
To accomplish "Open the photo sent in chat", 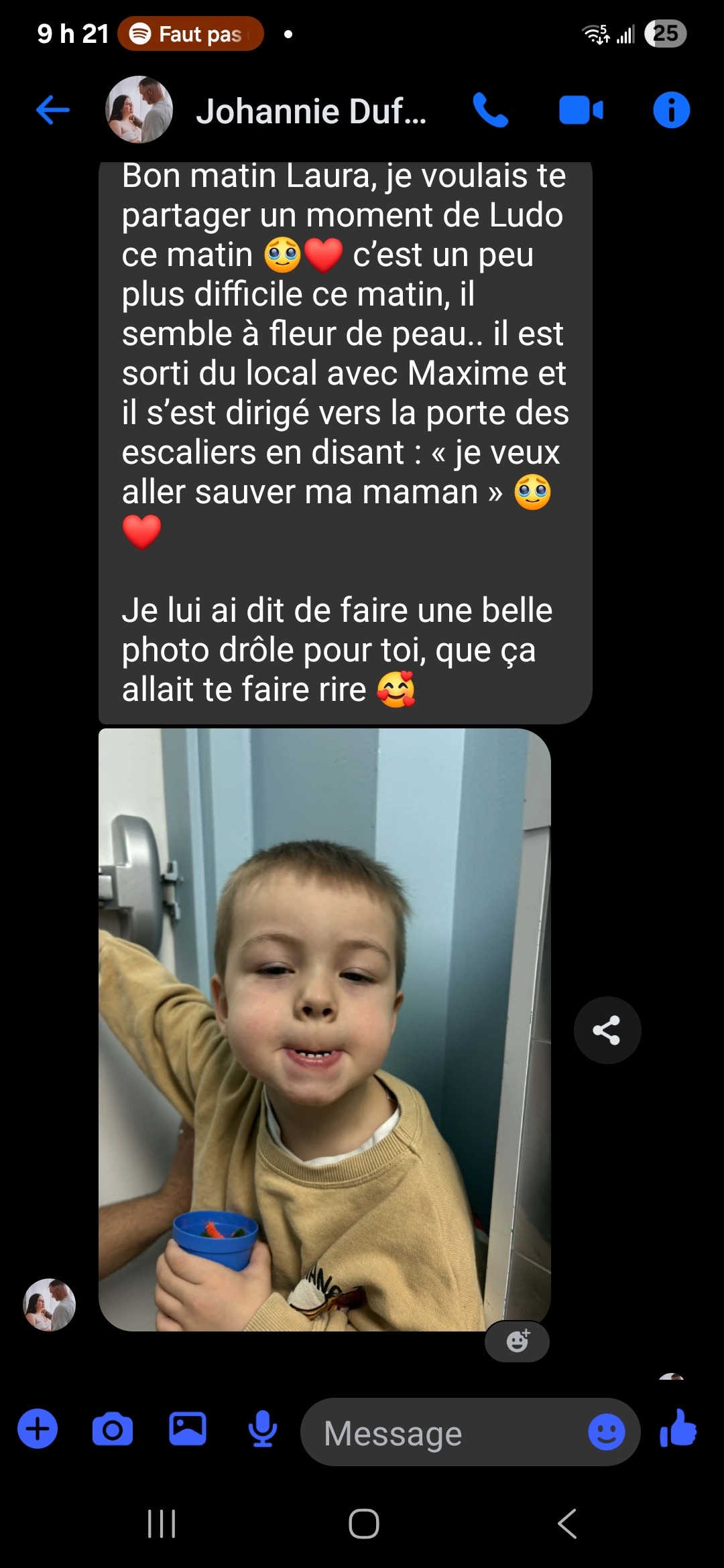I will pos(324,1029).
